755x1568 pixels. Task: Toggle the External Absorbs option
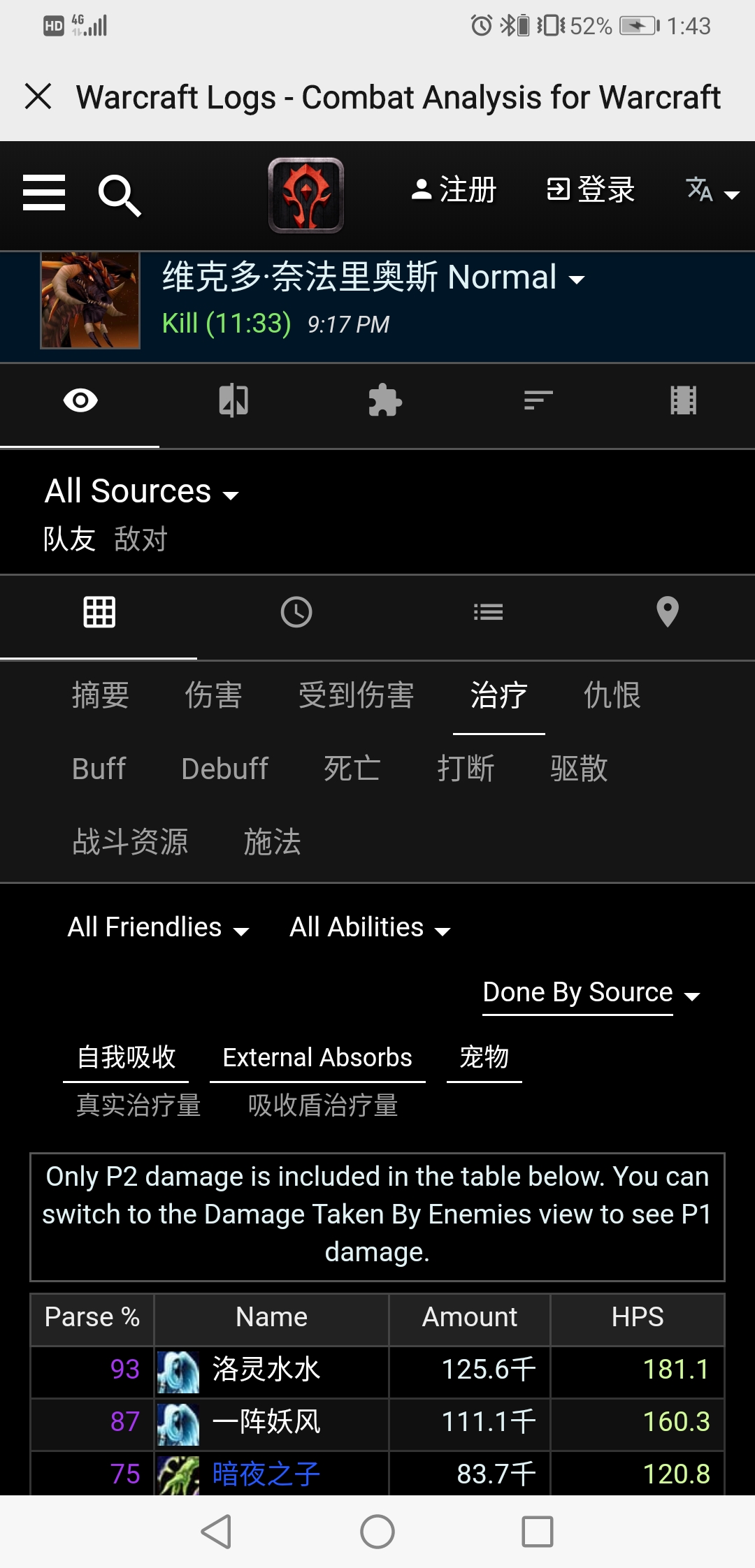pos(317,1058)
